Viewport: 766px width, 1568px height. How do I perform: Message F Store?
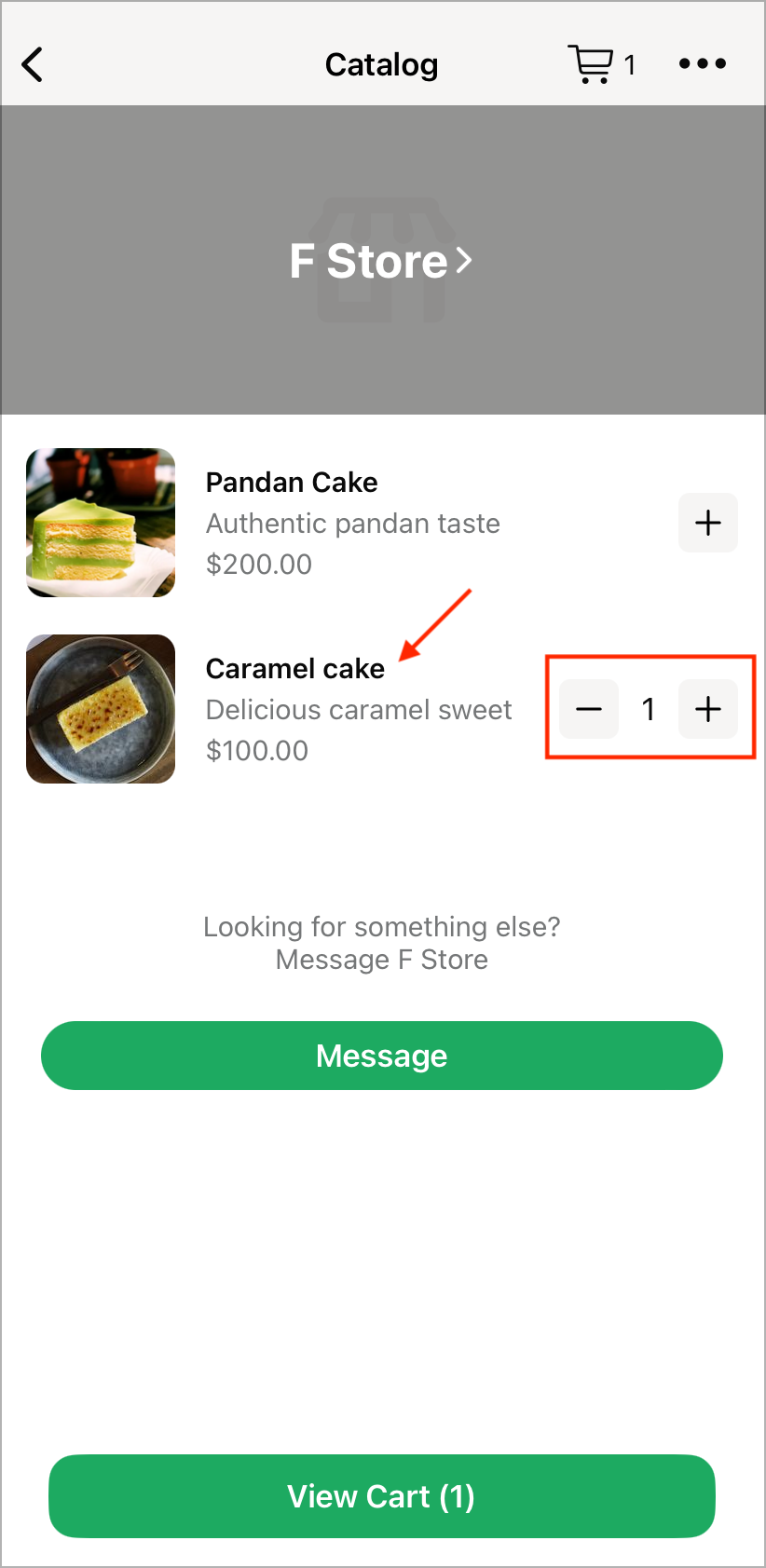coord(382,1056)
